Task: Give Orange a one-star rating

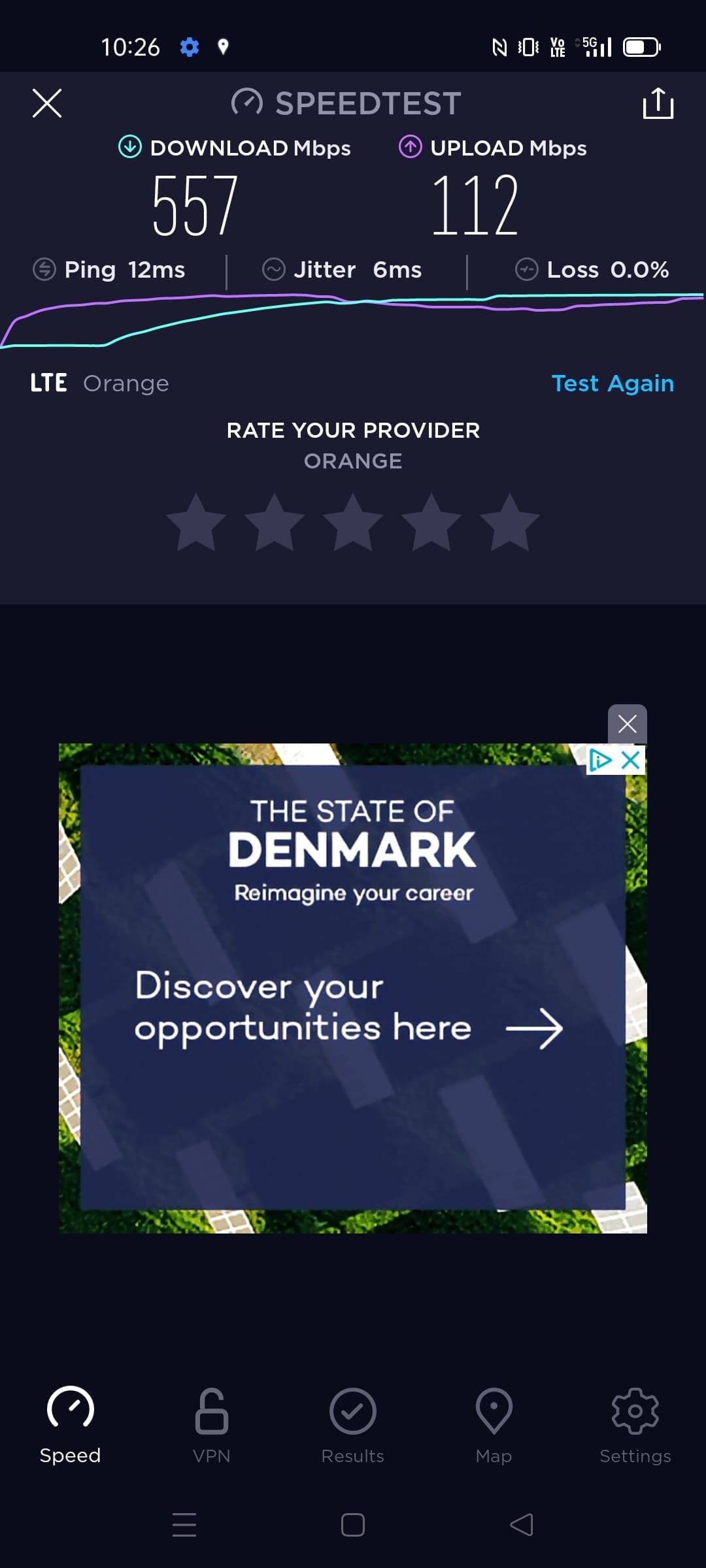Action: [x=196, y=523]
